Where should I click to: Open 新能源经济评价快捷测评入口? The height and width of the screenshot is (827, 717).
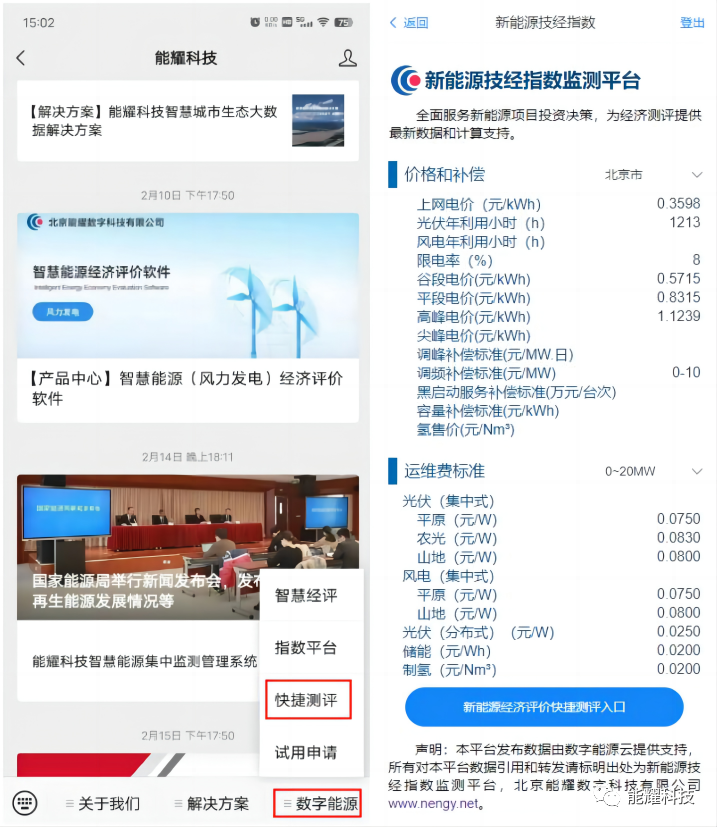tap(543, 707)
